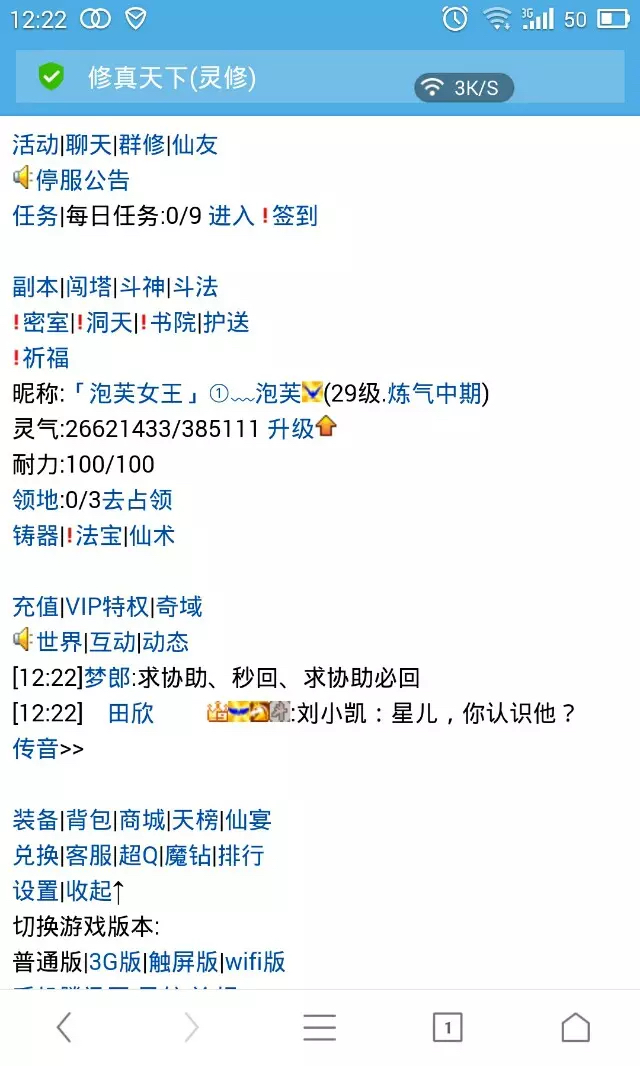
Task: Open 梦郎's profile in world chat
Action: click(107, 678)
